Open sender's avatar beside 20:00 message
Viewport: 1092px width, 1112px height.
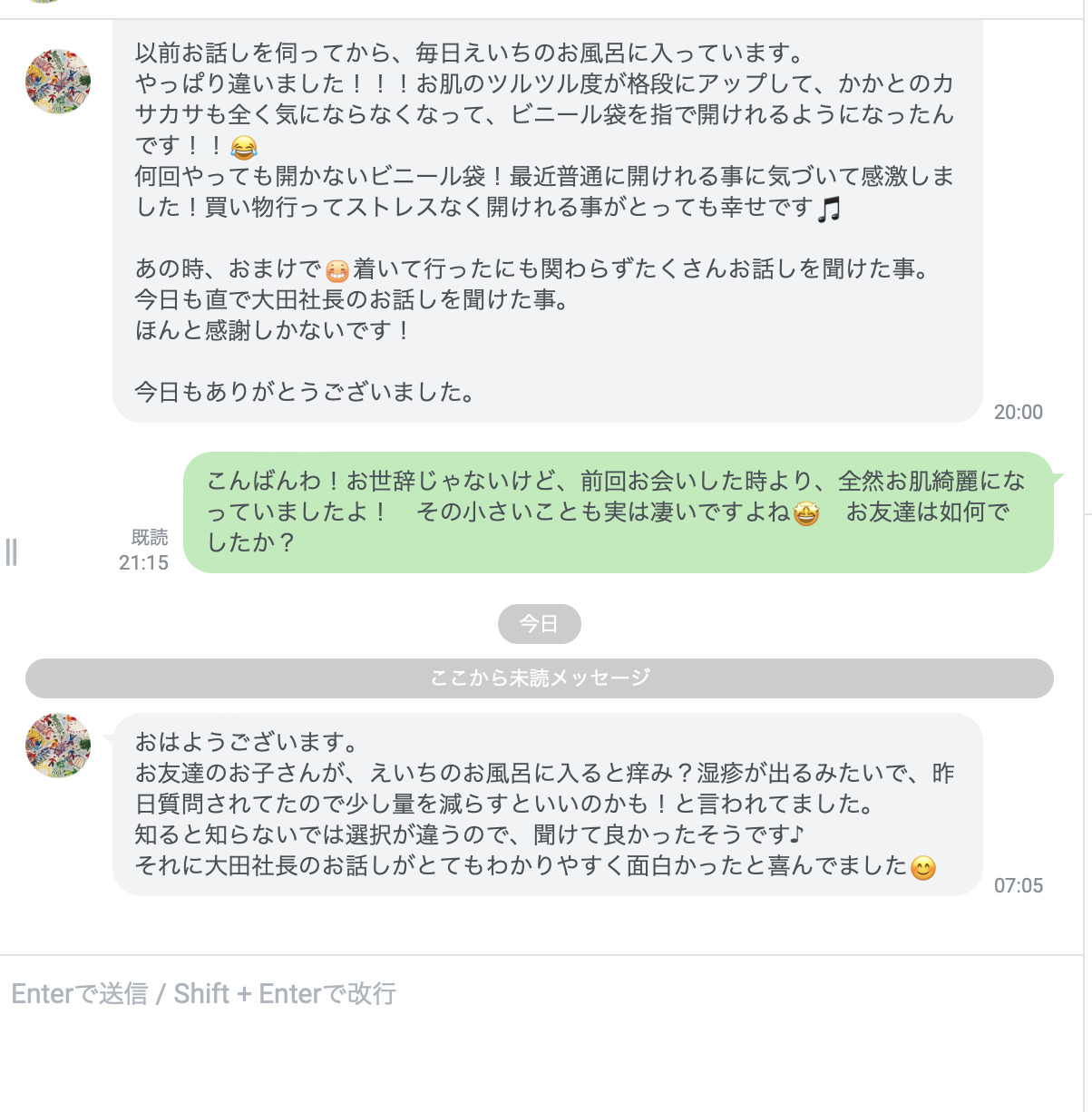pos(58,82)
